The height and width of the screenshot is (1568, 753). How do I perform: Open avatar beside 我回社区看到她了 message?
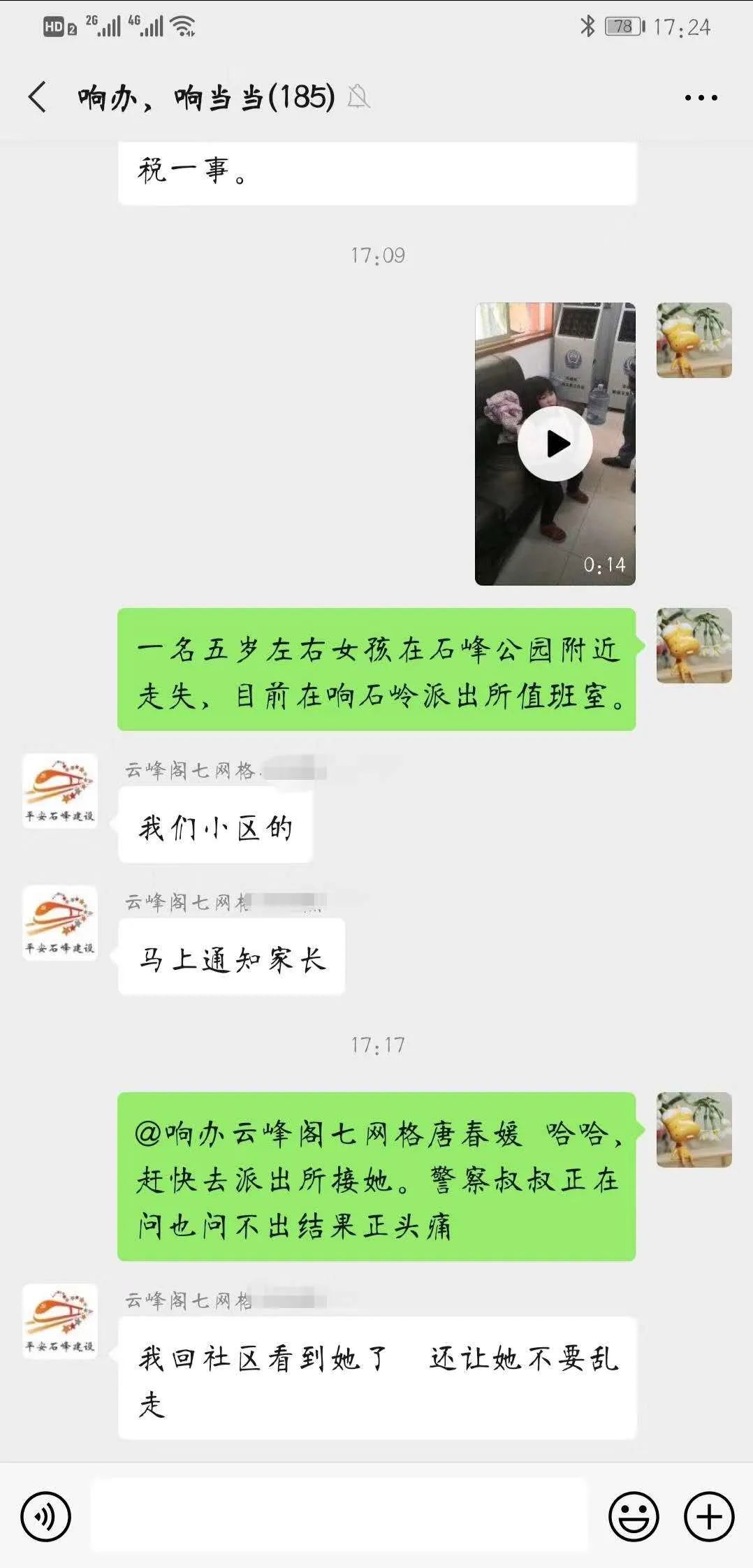[x=60, y=1321]
